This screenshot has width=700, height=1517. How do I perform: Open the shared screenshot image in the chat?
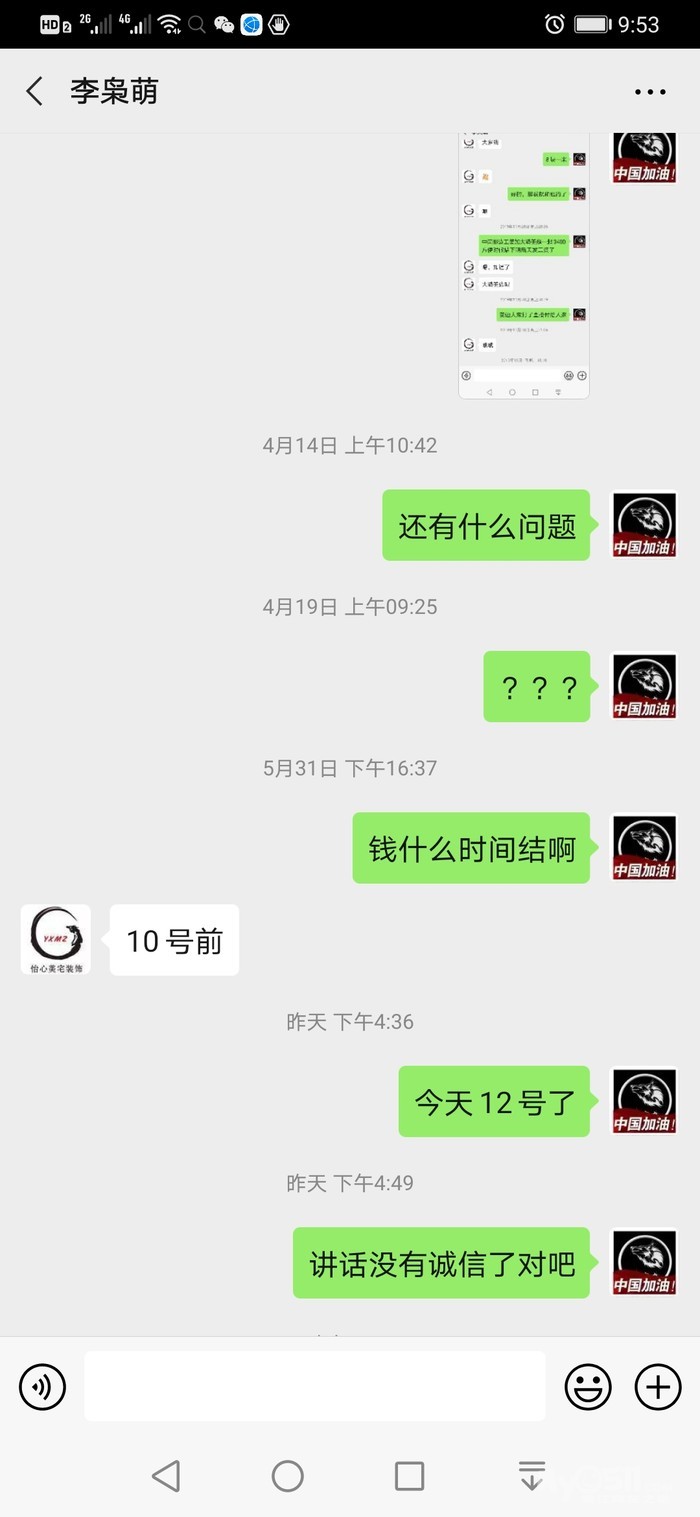pyautogui.click(x=523, y=265)
